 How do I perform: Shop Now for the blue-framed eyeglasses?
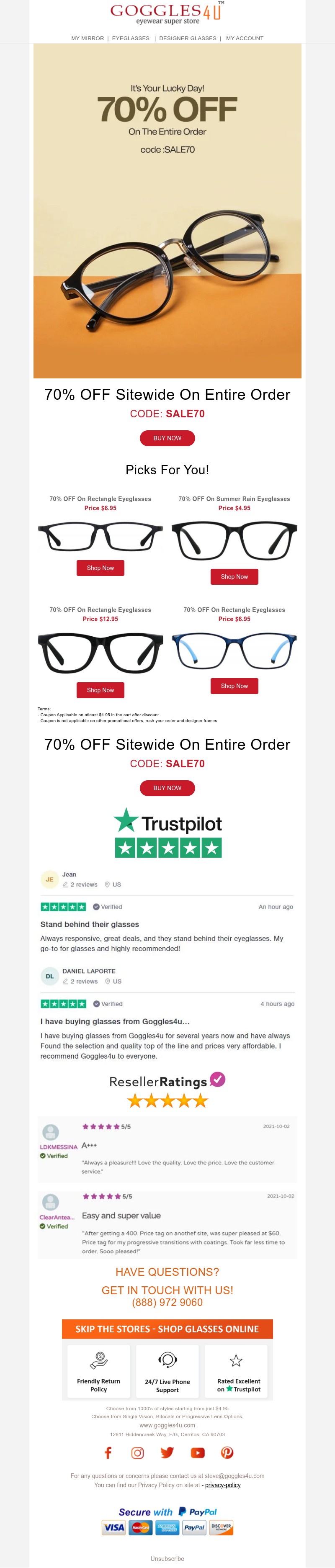point(234,686)
